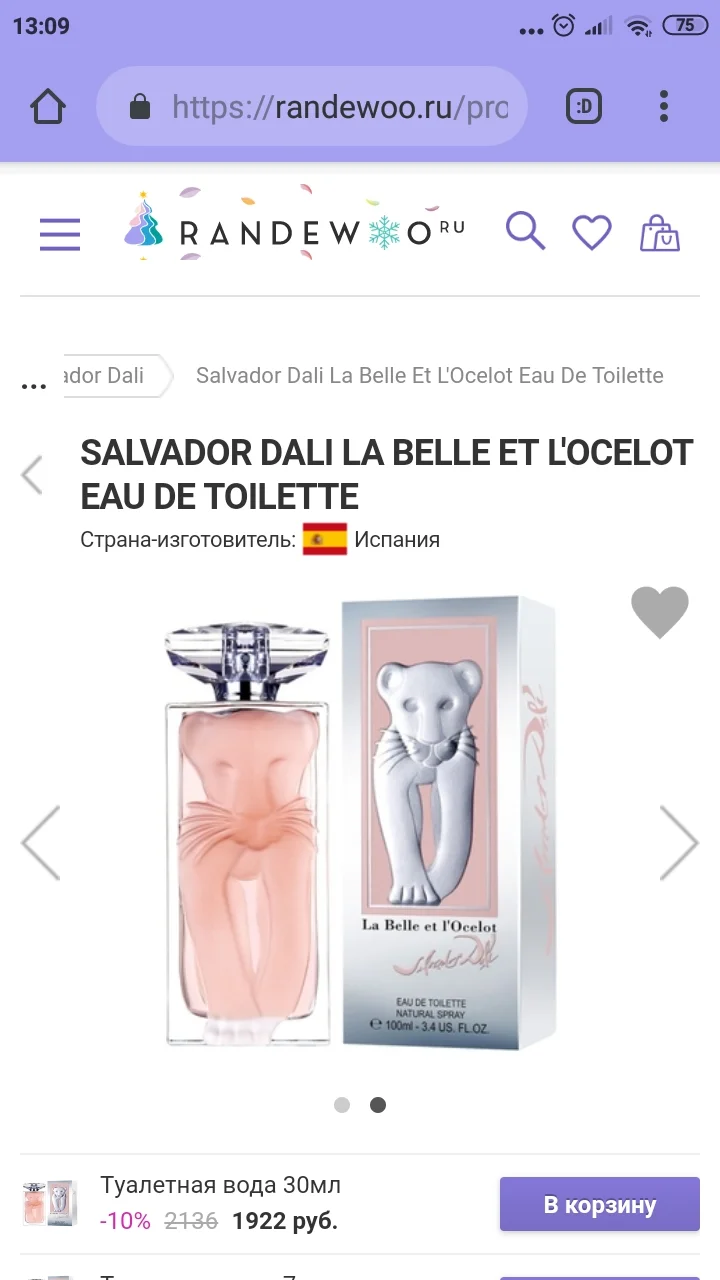Open the 30ml eau de toilette thumbnail
The height and width of the screenshot is (1280, 720).
tap(49, 1204)
